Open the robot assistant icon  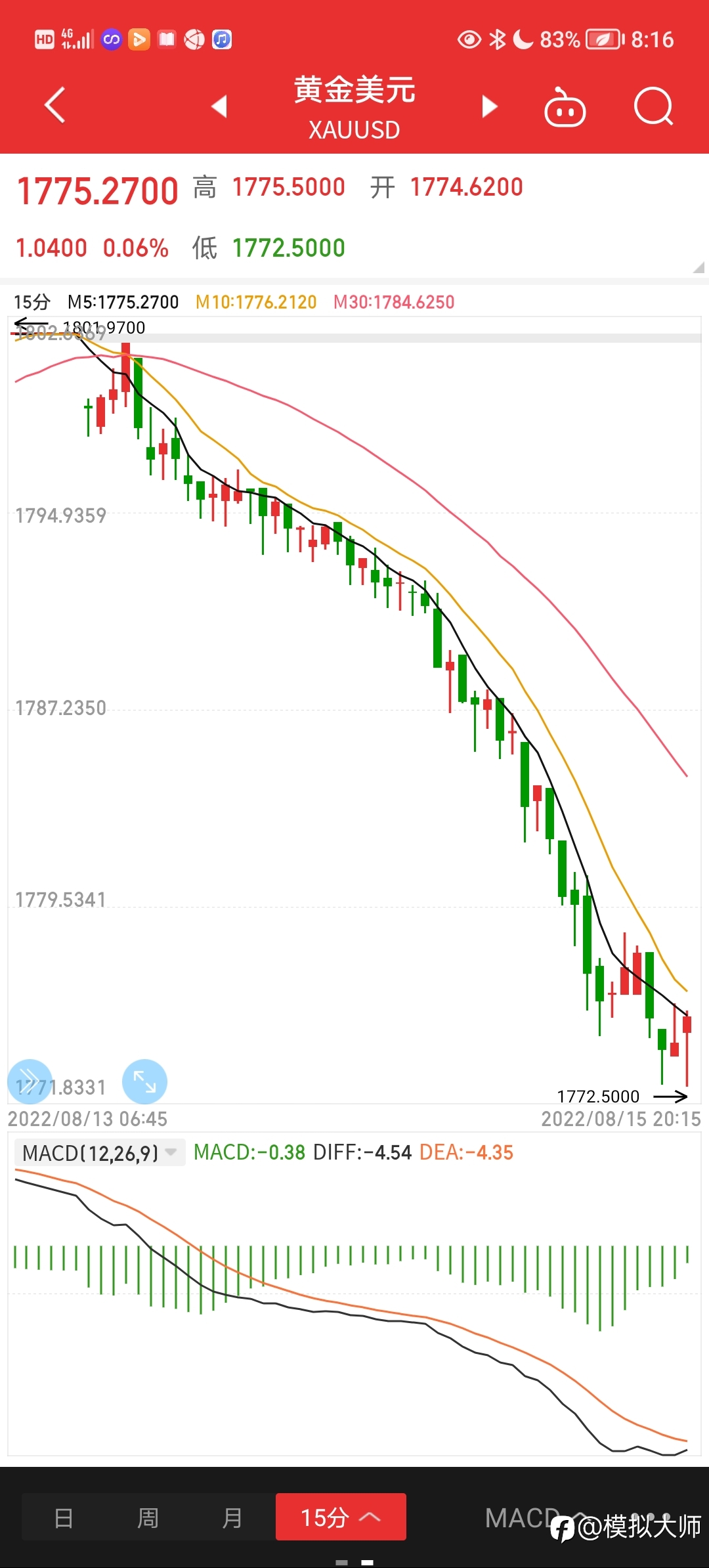[565, 106]
